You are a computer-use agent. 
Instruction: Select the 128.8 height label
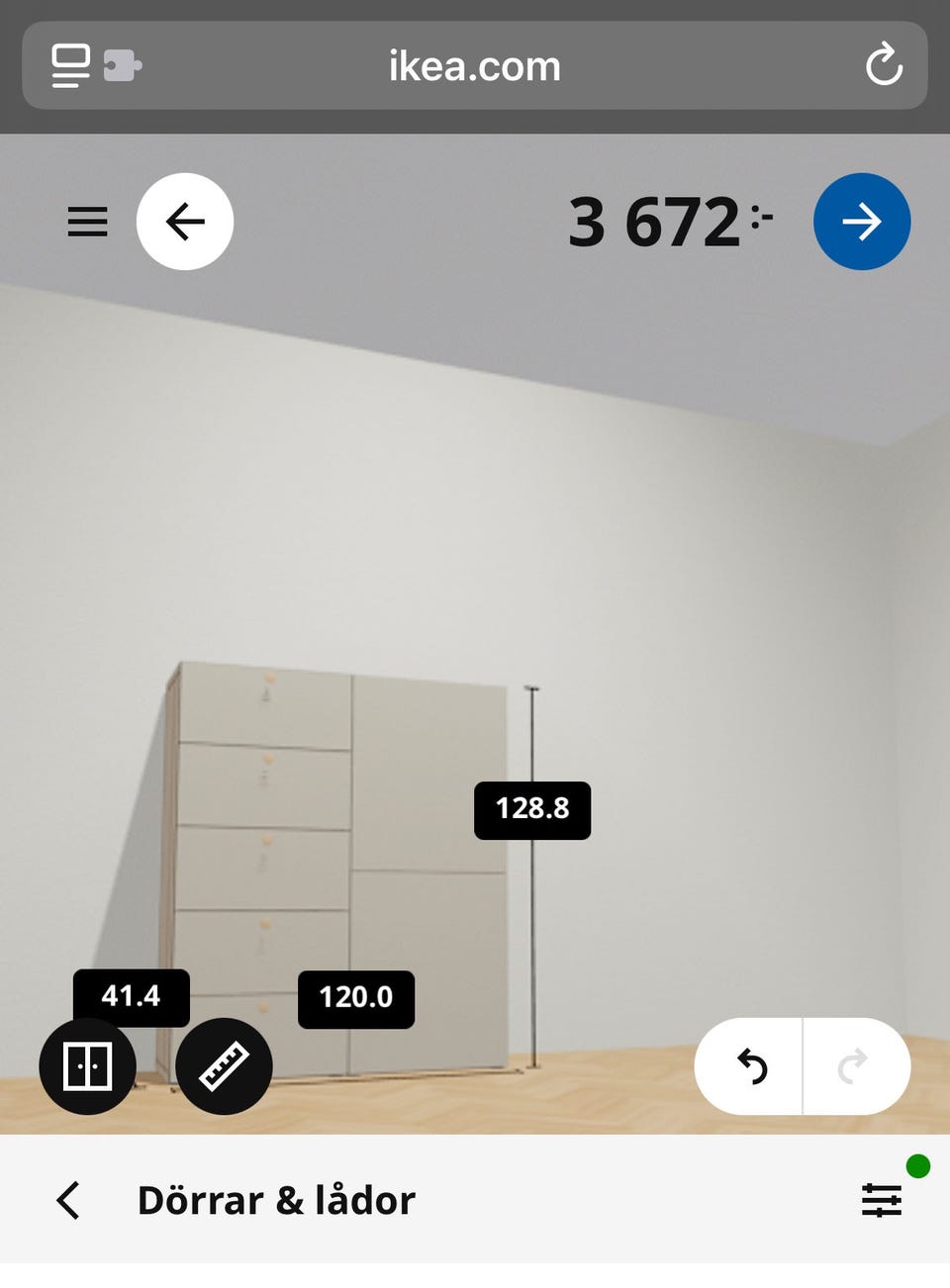pos(532,809)
